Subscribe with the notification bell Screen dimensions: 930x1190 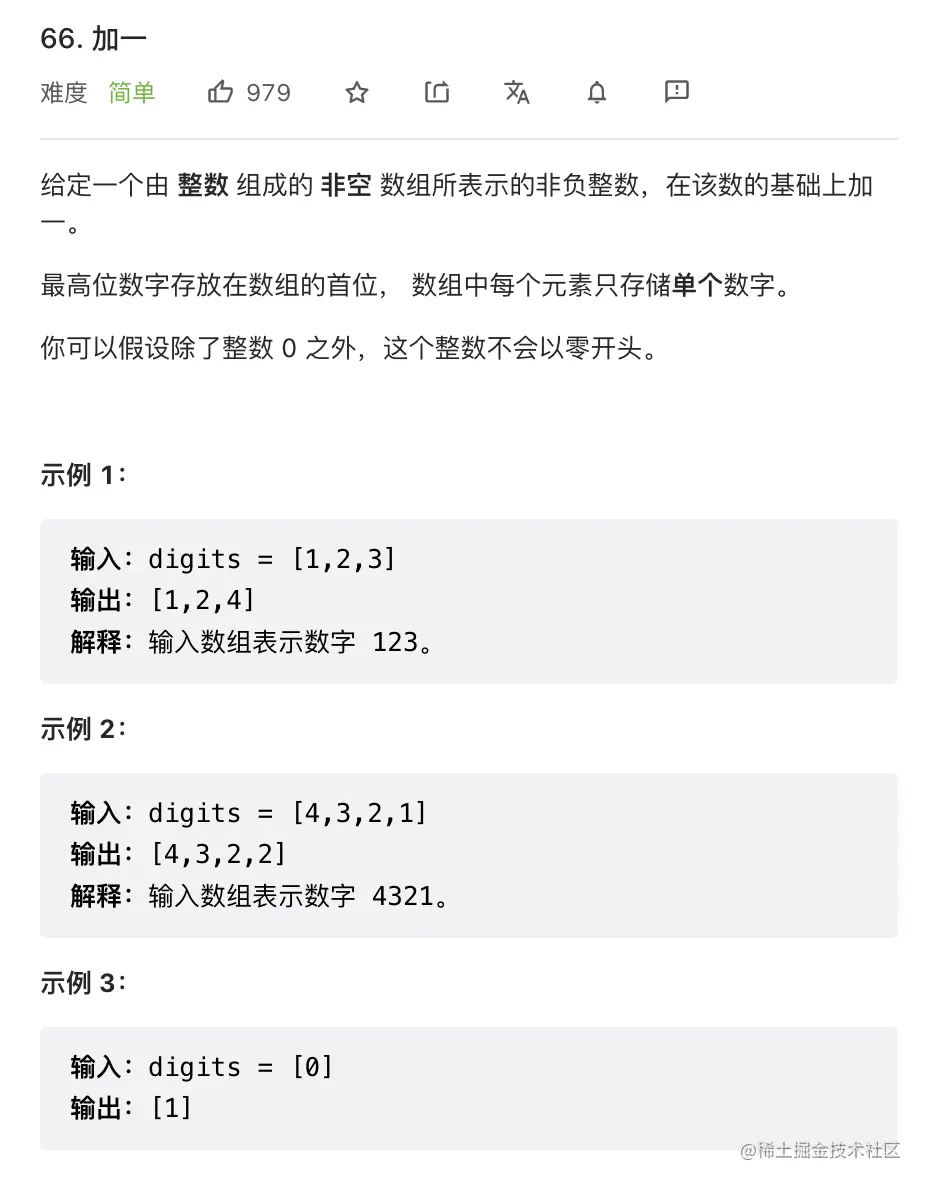point(597,93)
